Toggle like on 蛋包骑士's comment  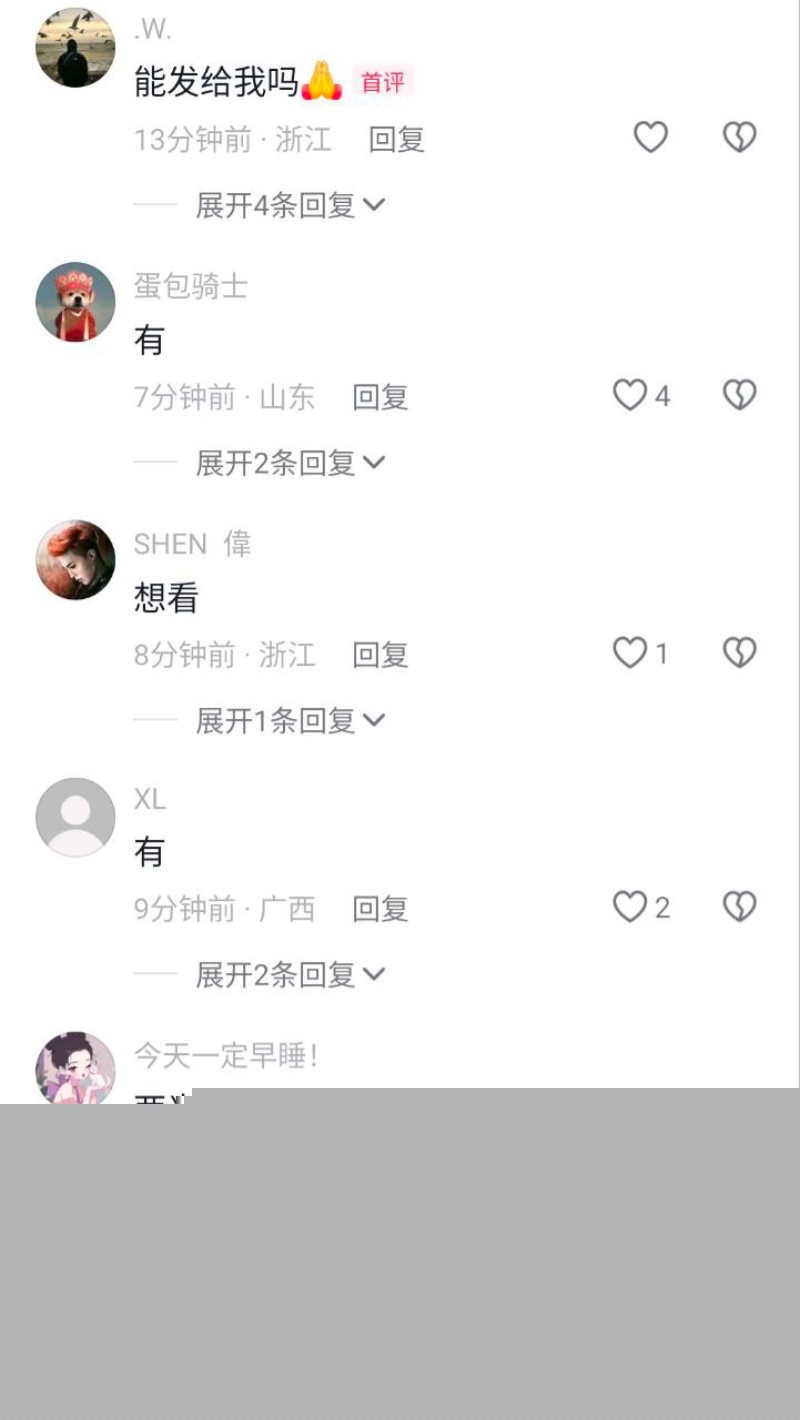pyautogui.click(x=630, y=394)
